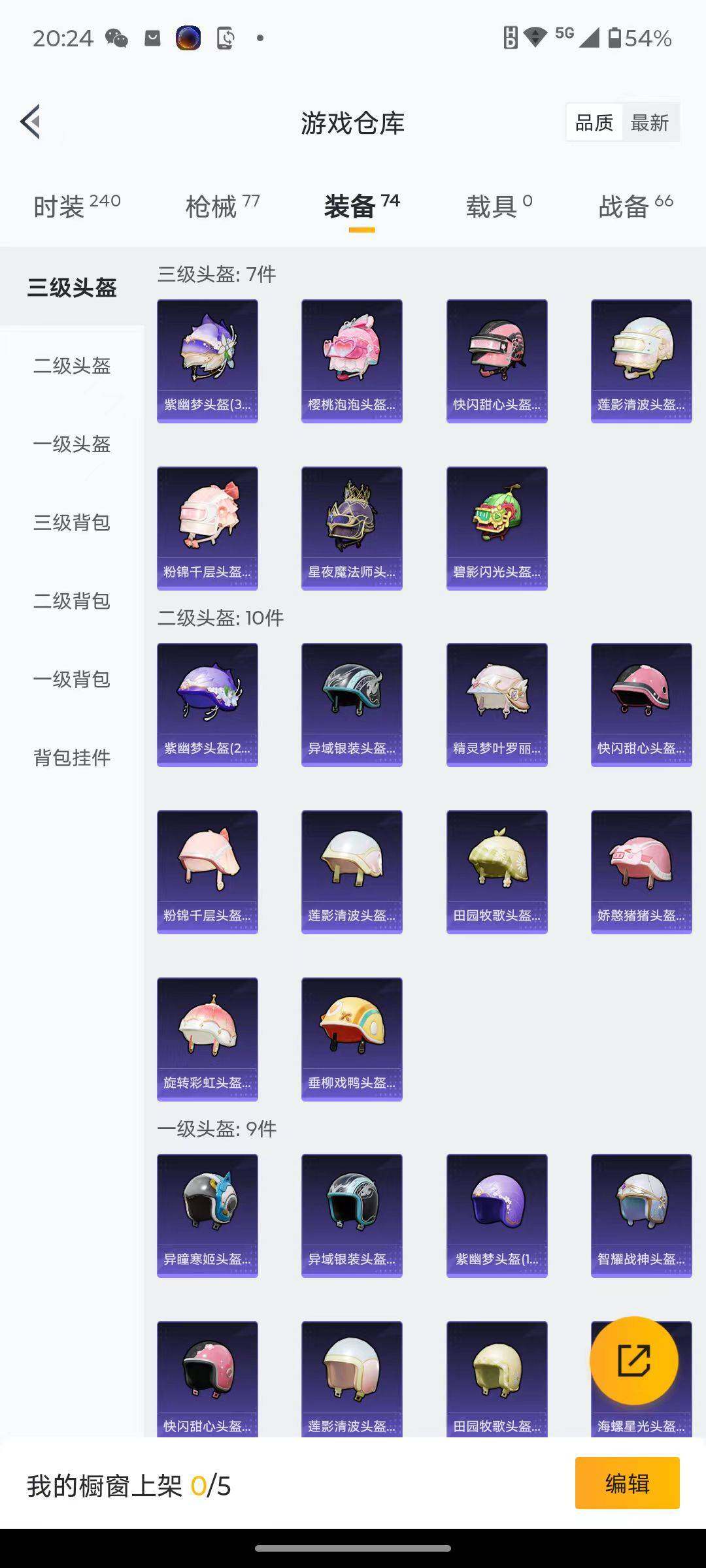Select 一级头盔 in the side menu
This screenshot has height=1568, width=706.
tap(72, 444)
